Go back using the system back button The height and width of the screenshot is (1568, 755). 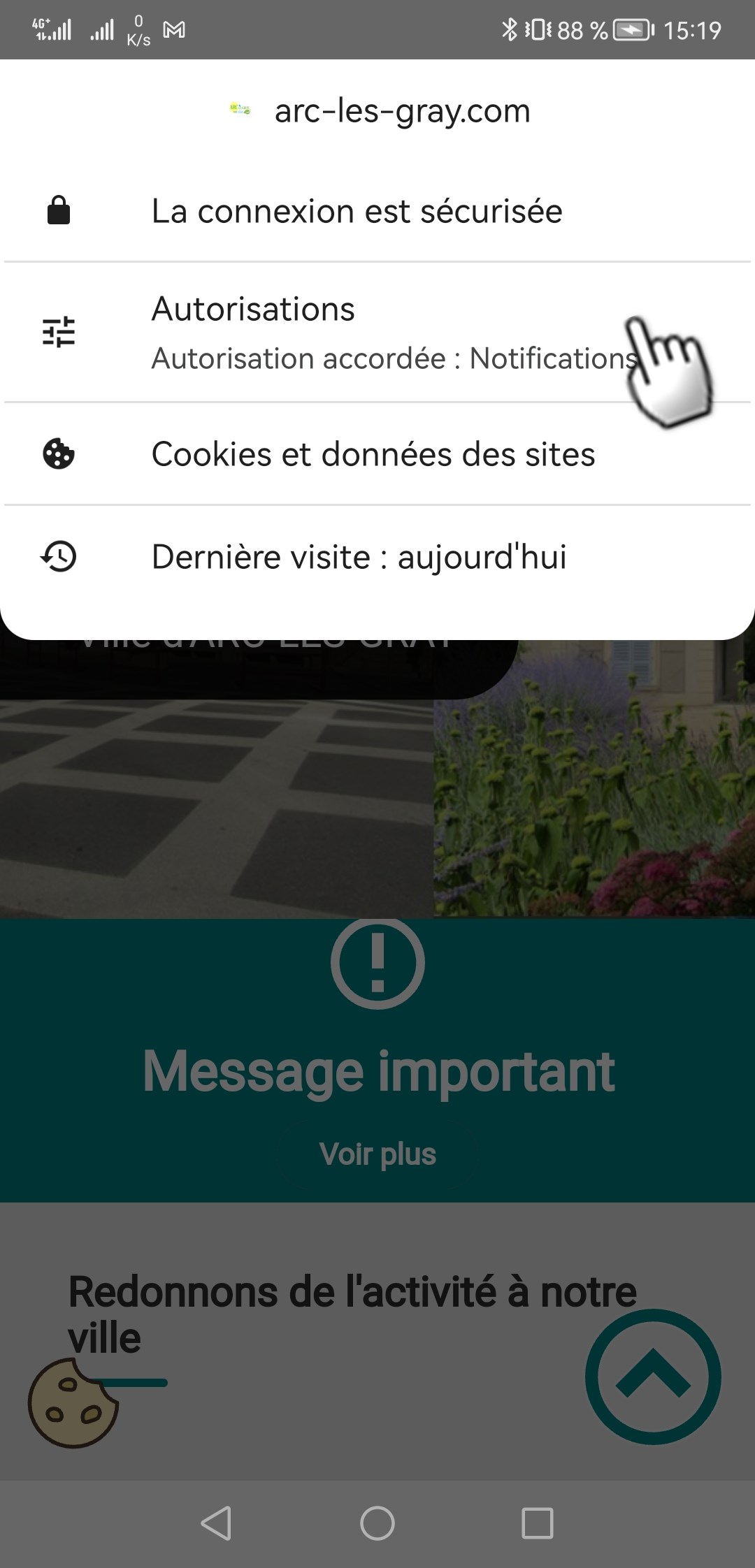click(216, 1523)
